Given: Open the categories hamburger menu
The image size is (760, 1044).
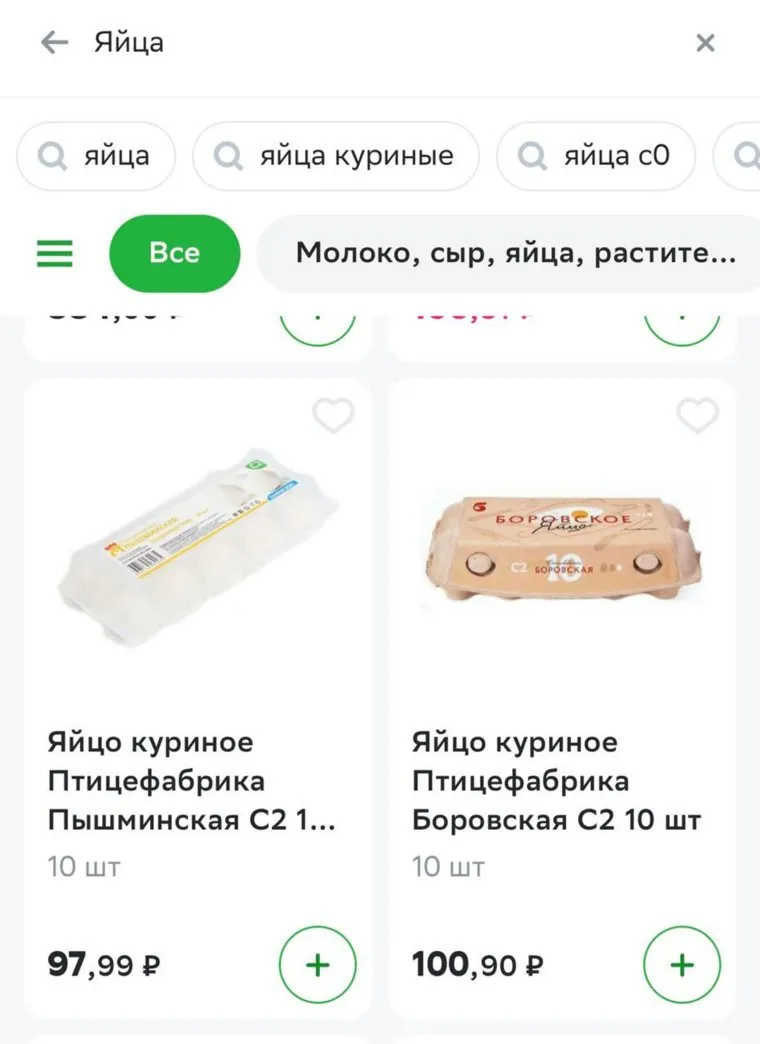Looking at the screenshot, I should tap(55, 254).
